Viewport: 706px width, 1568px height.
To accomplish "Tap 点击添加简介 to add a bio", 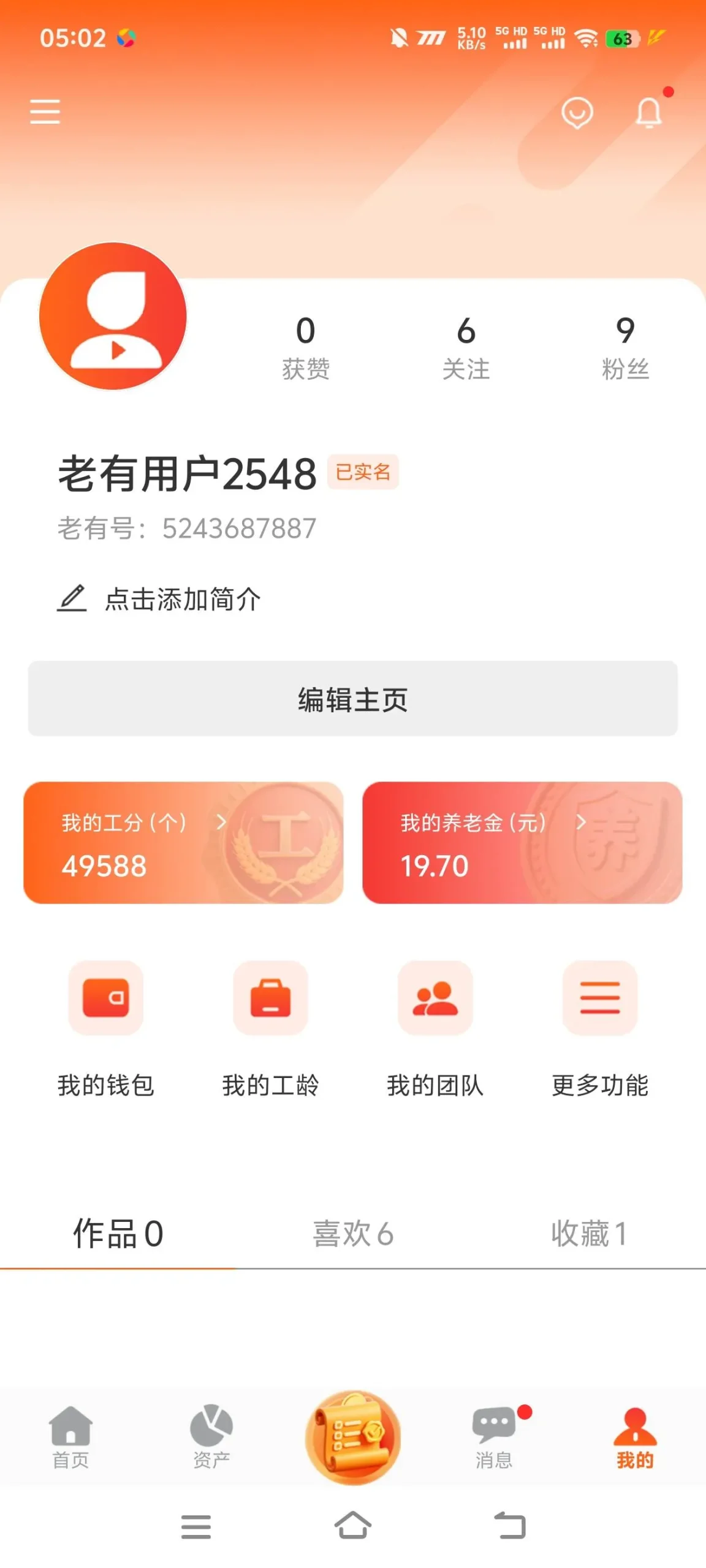I will click(182, 600).
